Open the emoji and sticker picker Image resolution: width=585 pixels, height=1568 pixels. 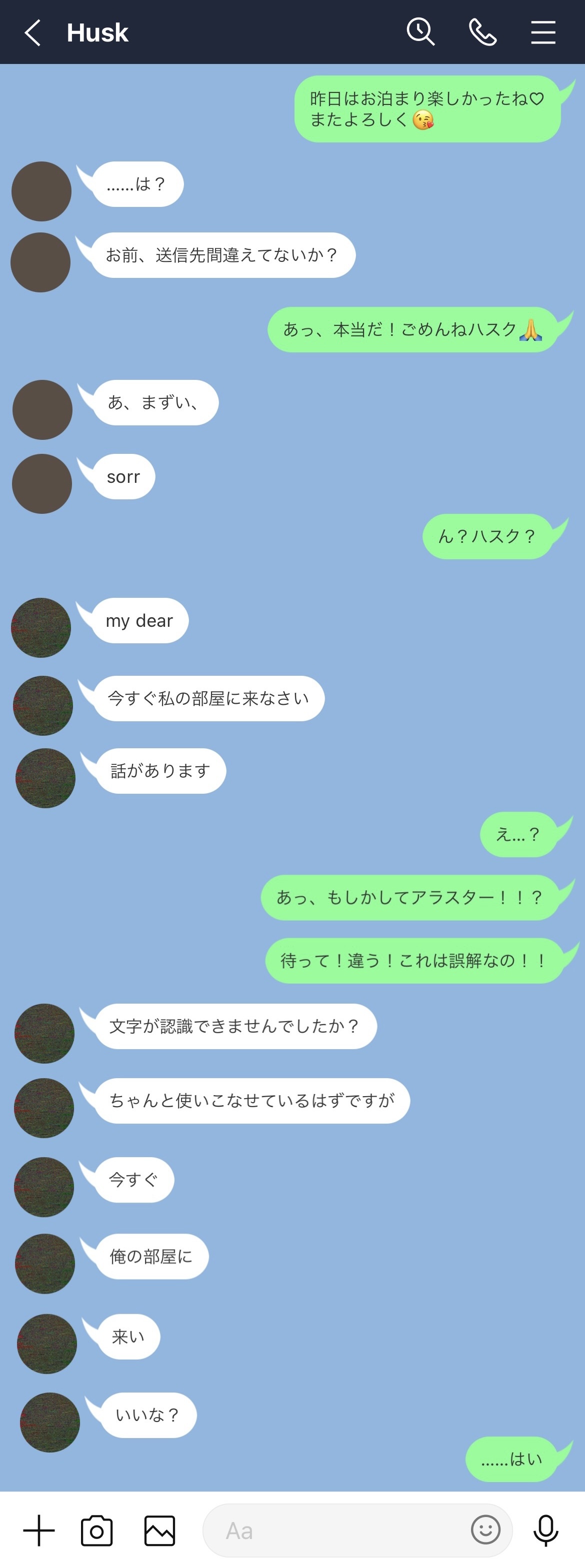point(485,1530)
